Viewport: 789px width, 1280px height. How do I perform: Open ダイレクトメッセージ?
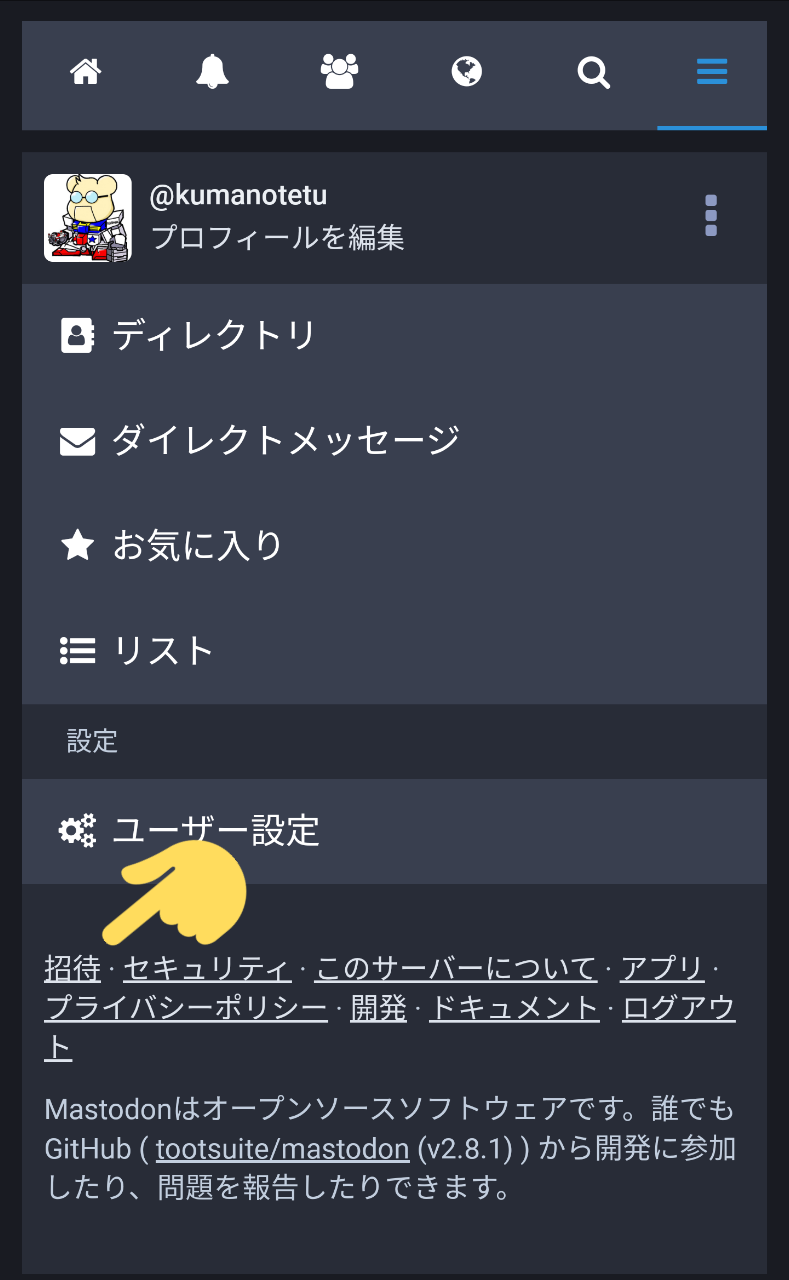[394, 441]
